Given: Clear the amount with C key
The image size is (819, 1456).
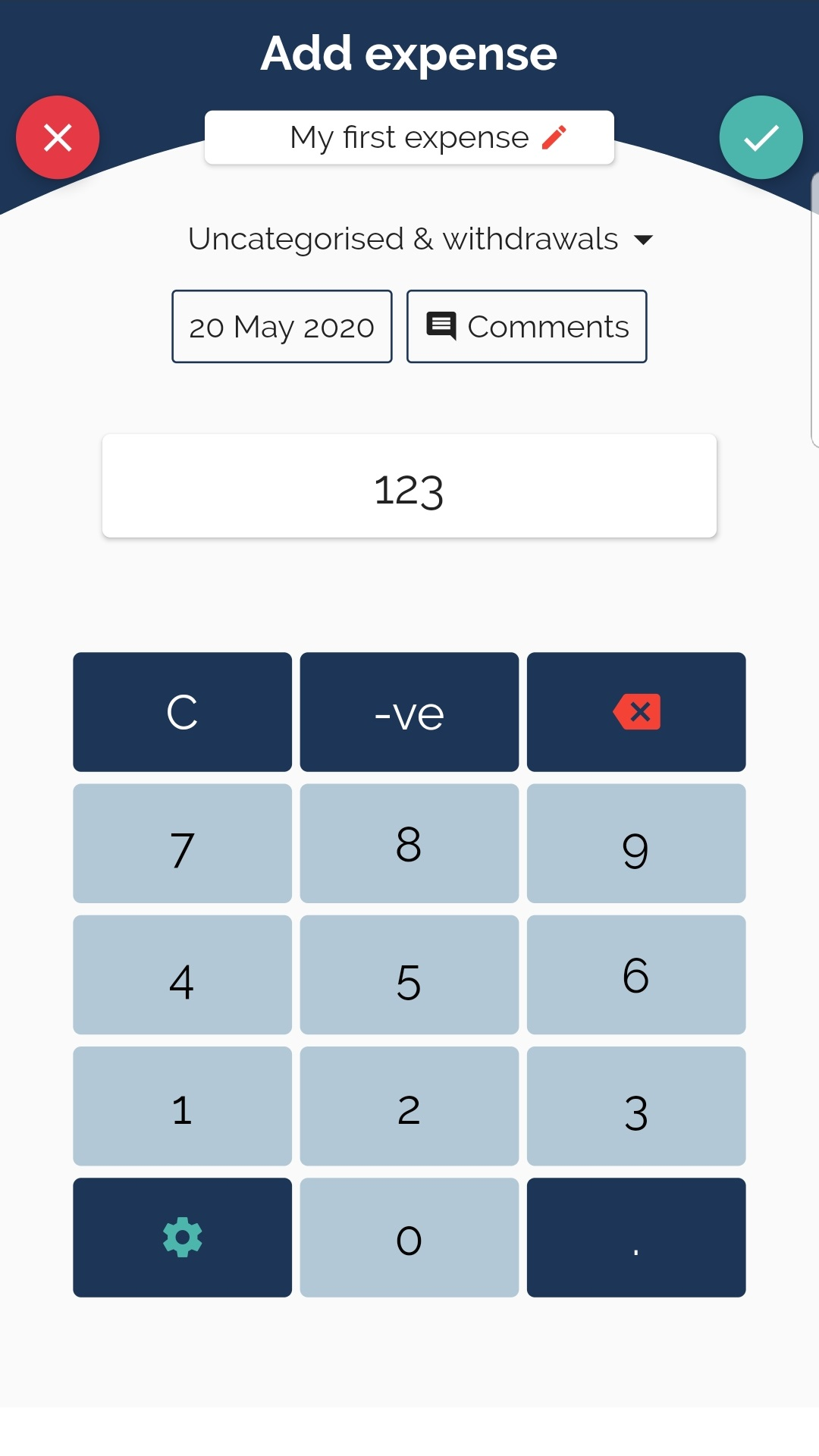Looking at the screenshot, I should [x=182, y=712].
